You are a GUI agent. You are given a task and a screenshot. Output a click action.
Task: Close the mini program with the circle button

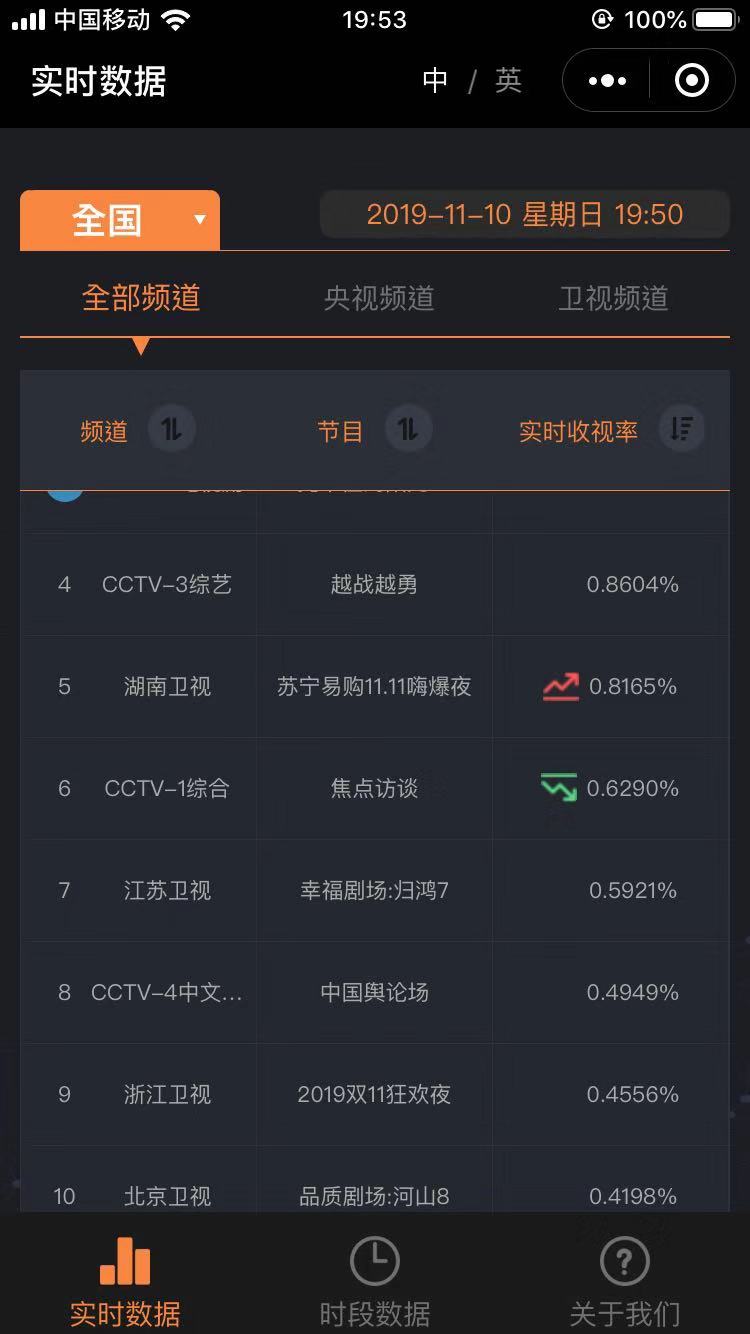tap(692, 81)
